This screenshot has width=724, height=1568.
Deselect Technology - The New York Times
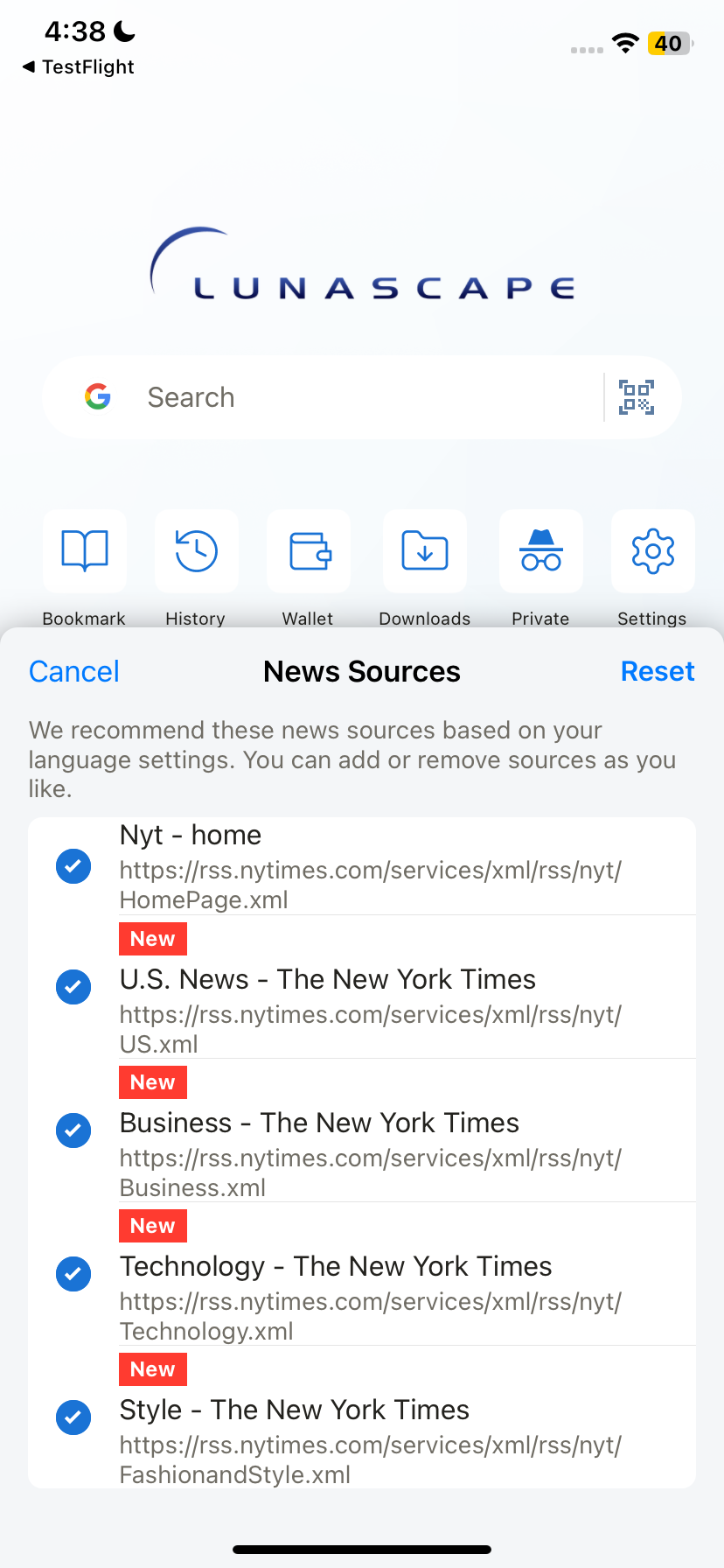(x=73, y=1274)
